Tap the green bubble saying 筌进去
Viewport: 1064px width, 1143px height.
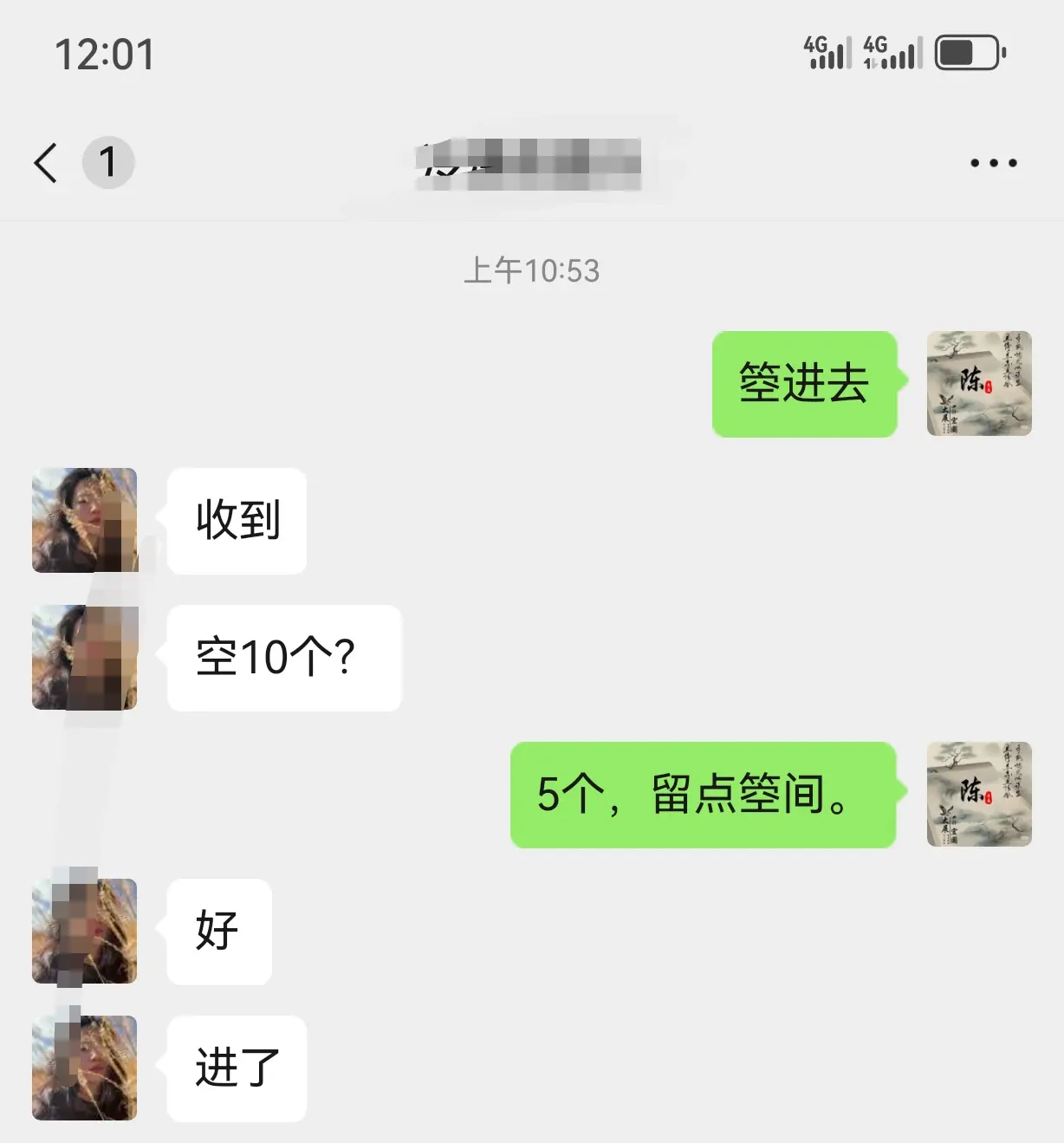[x=803, y=385]
